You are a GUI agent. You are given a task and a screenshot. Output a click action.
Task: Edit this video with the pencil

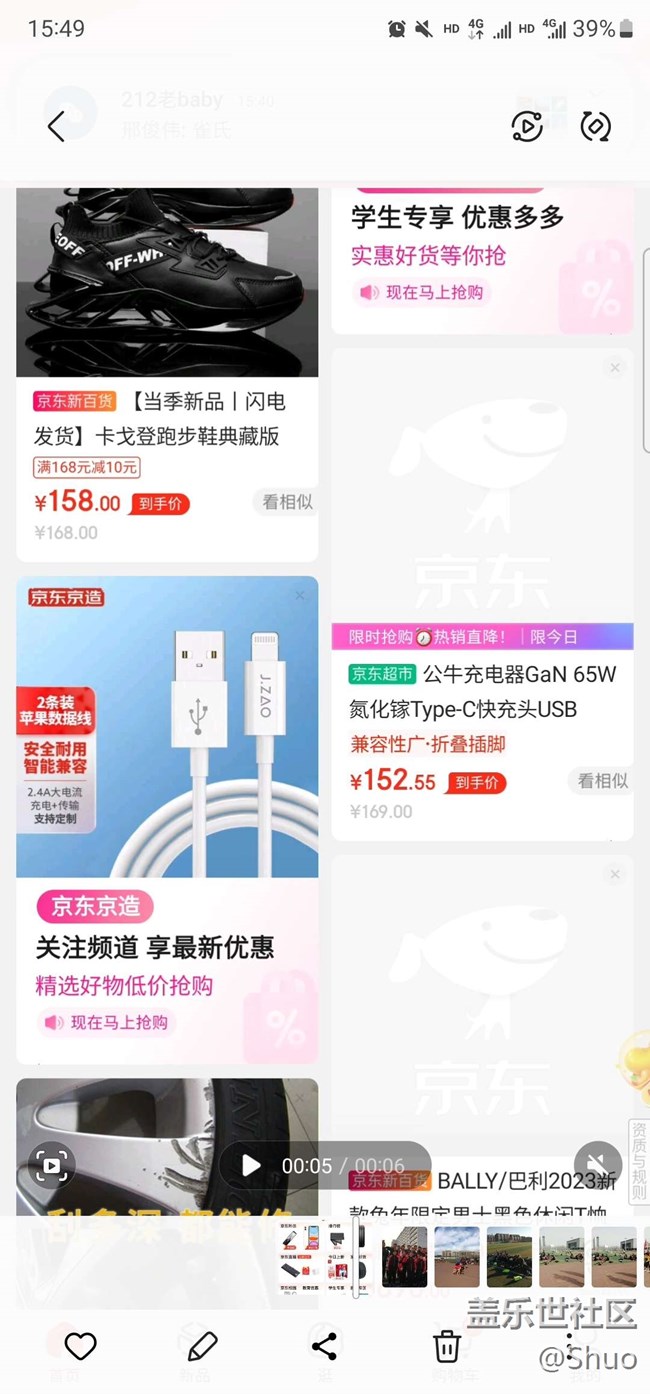tap(202, 1346)
